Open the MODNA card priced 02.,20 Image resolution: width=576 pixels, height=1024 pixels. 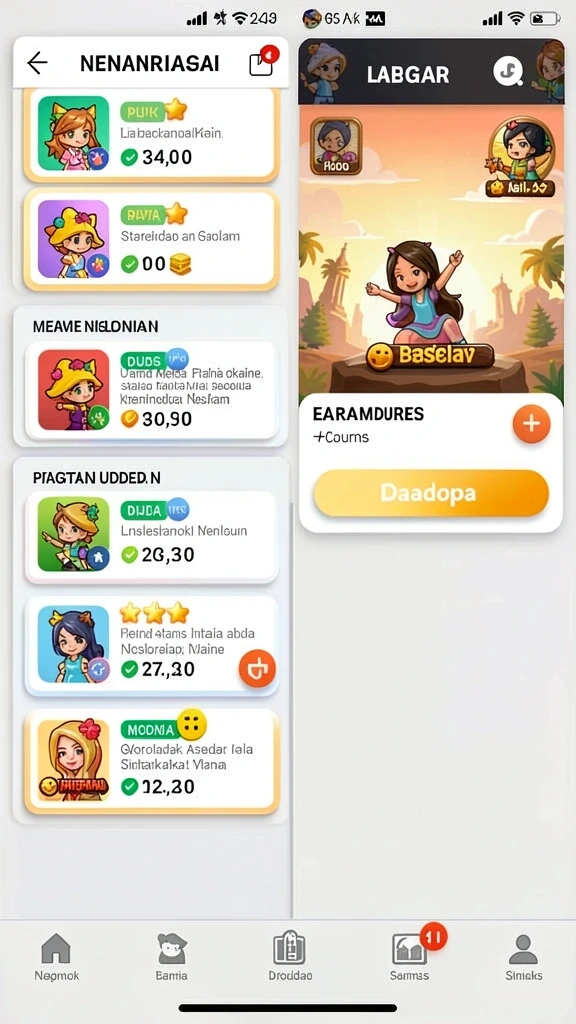tap(152, 761)
